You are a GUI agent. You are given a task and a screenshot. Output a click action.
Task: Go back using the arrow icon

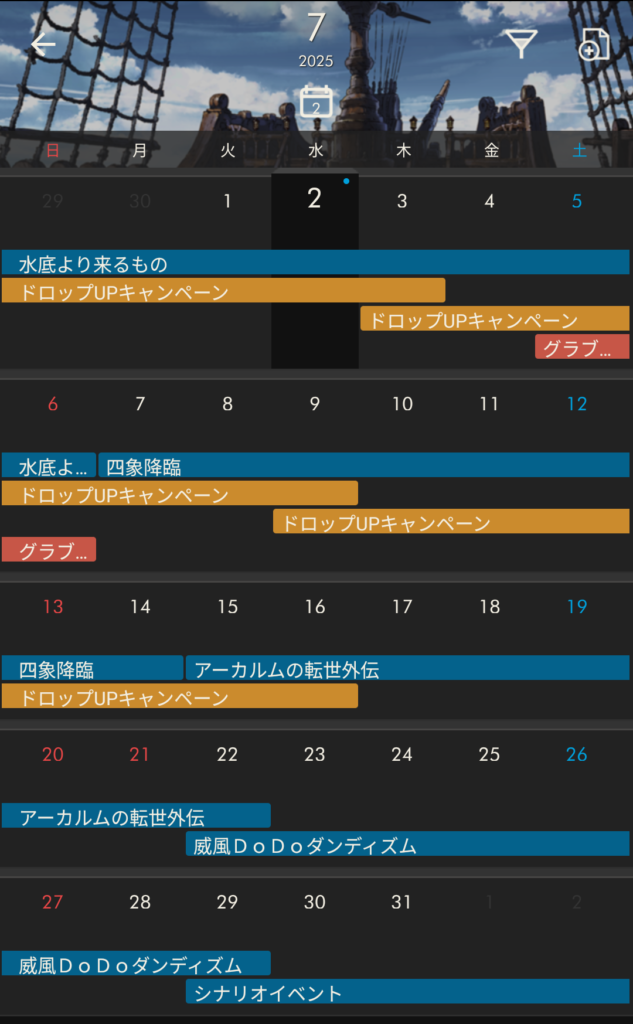tap(42, 45)
